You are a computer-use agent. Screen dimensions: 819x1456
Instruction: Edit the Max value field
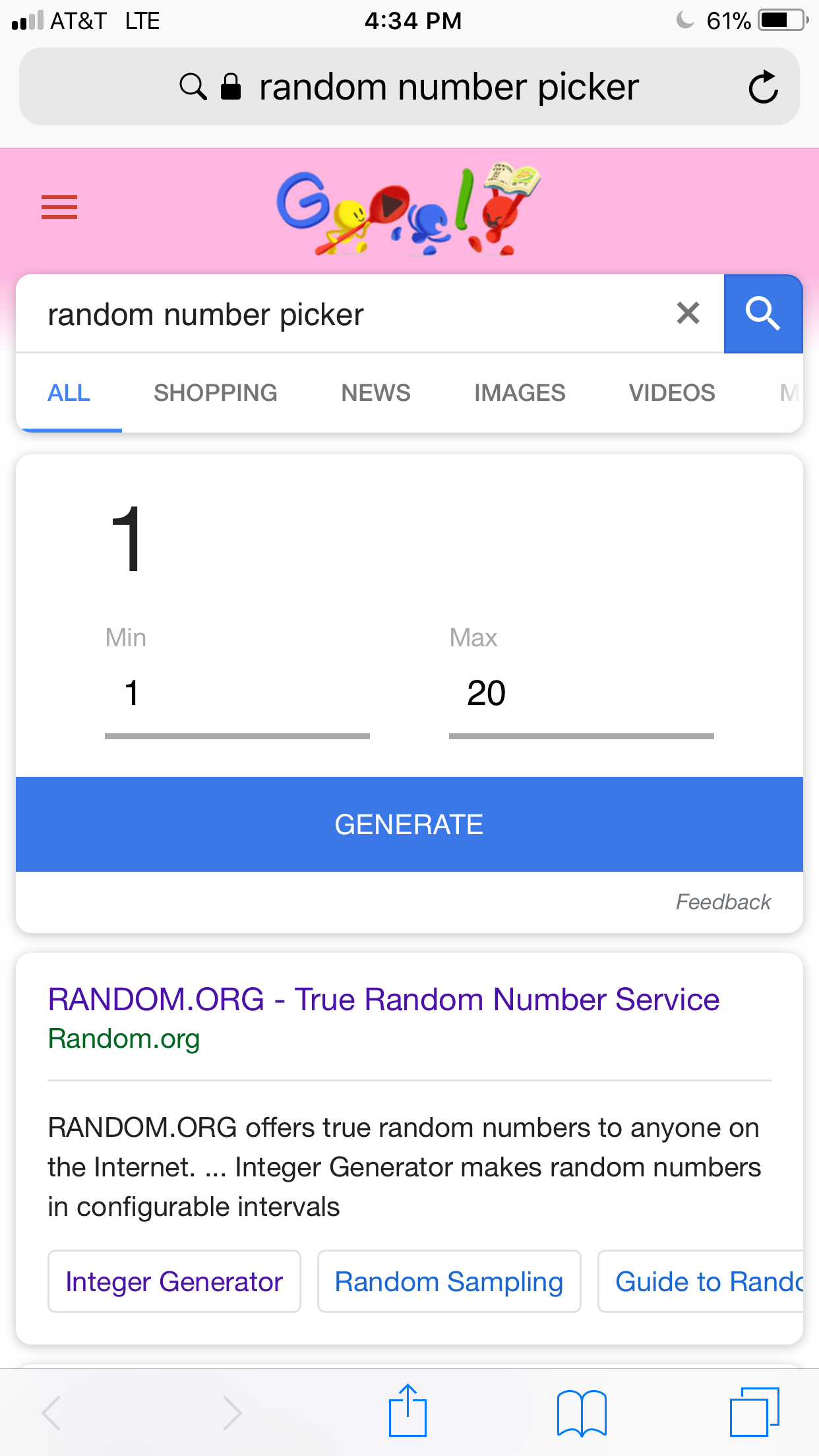coord(582,694)
